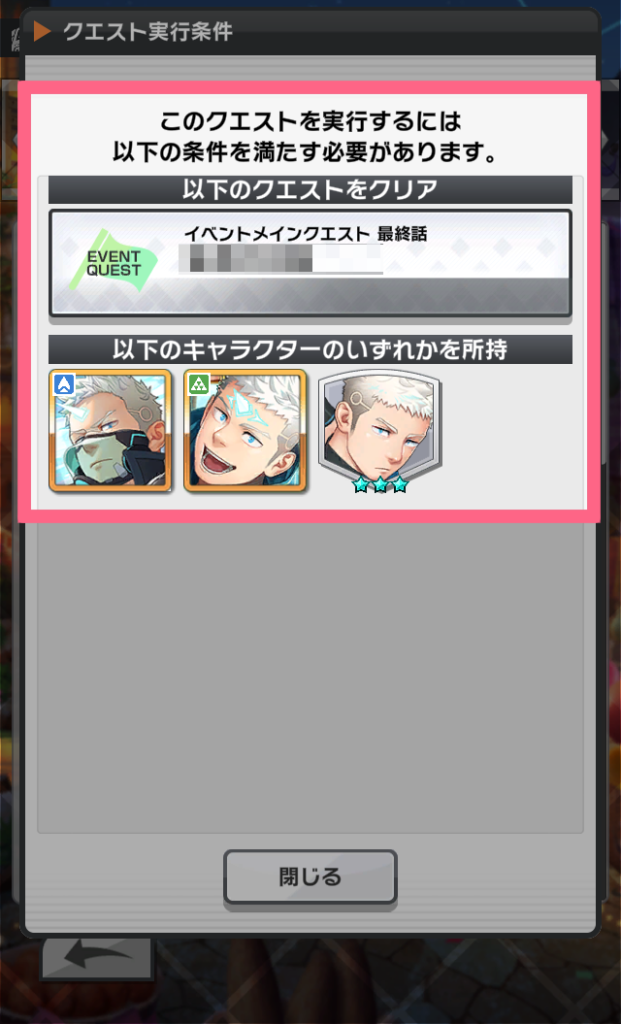
Task: Tap the 閉じる close button
Action: (x=310, y=877)
